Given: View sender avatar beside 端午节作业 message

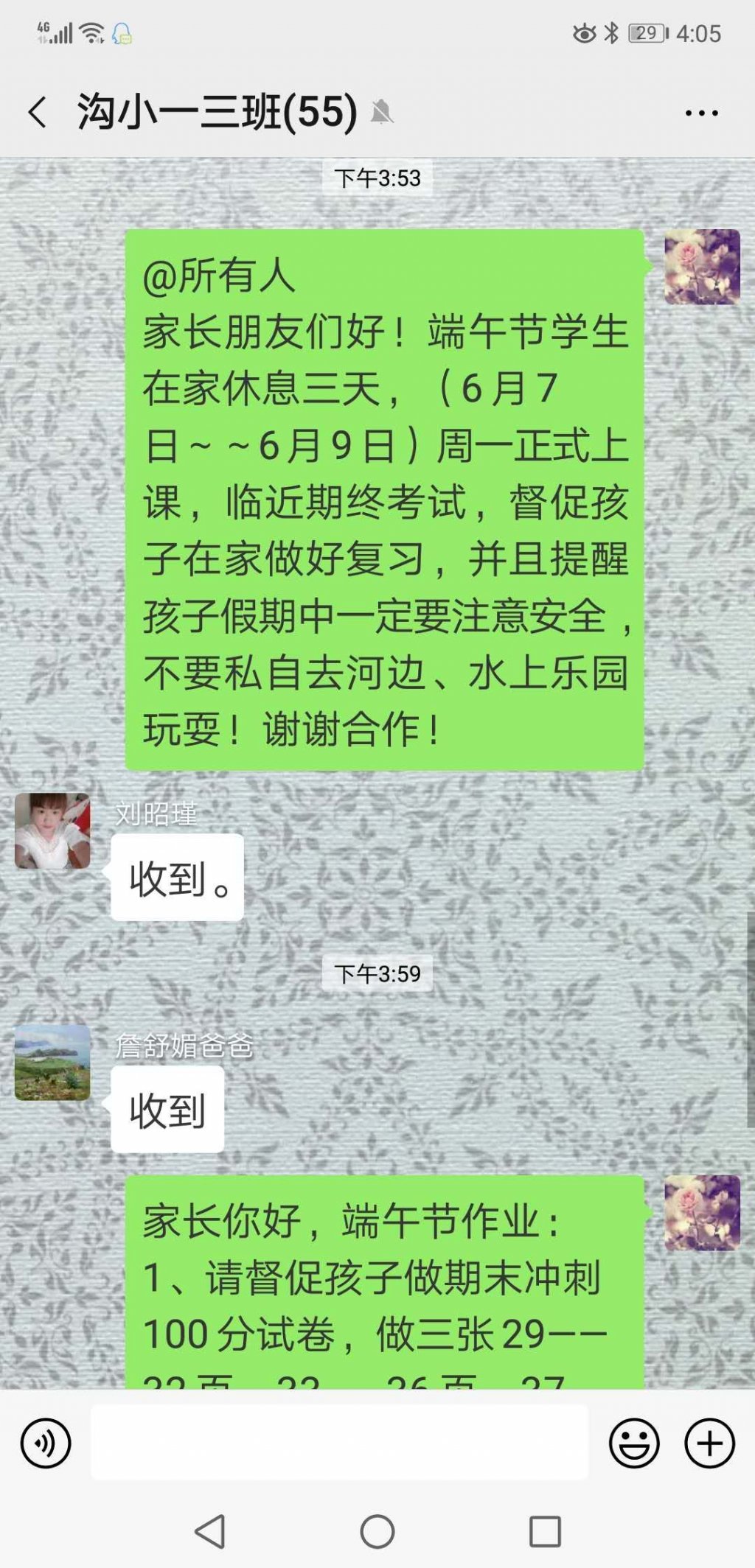Looking at the screenshot, I should click(x=702, y=1212).
